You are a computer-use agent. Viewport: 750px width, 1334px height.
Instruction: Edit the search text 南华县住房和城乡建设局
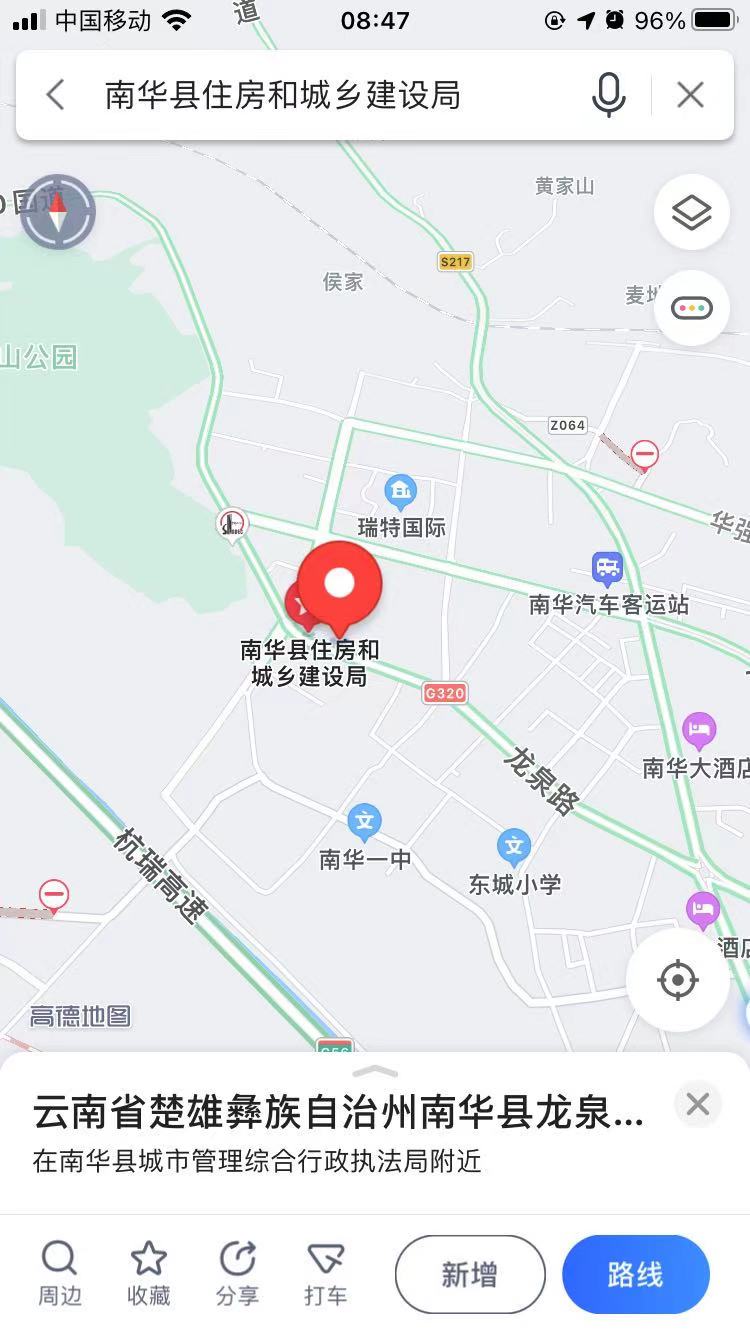click(283, 95)
